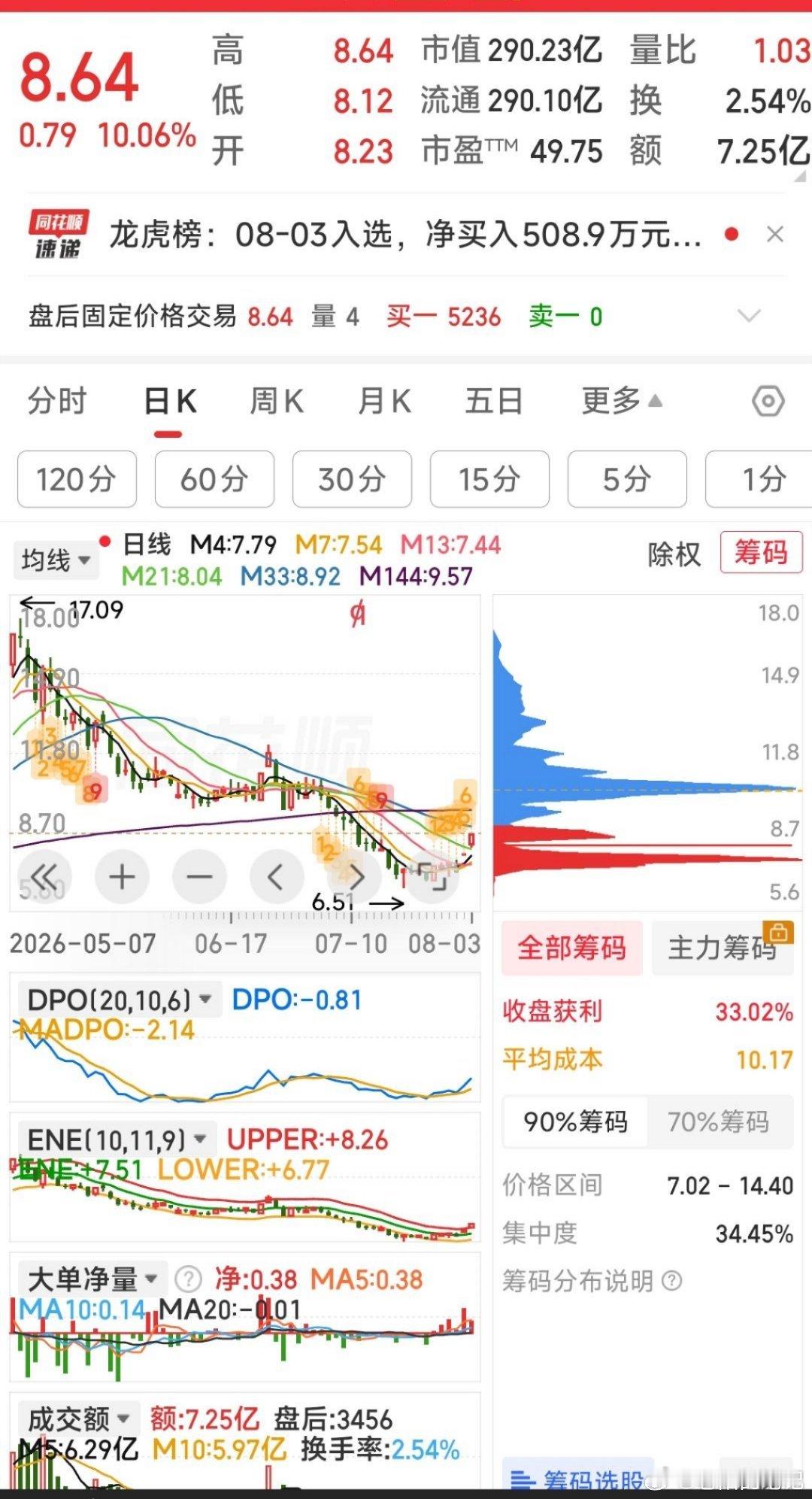This screenshot has height=1499, width=812.
Task: Expand the 盘后固定价格交易 row
Action: click(x=749, y=316)
